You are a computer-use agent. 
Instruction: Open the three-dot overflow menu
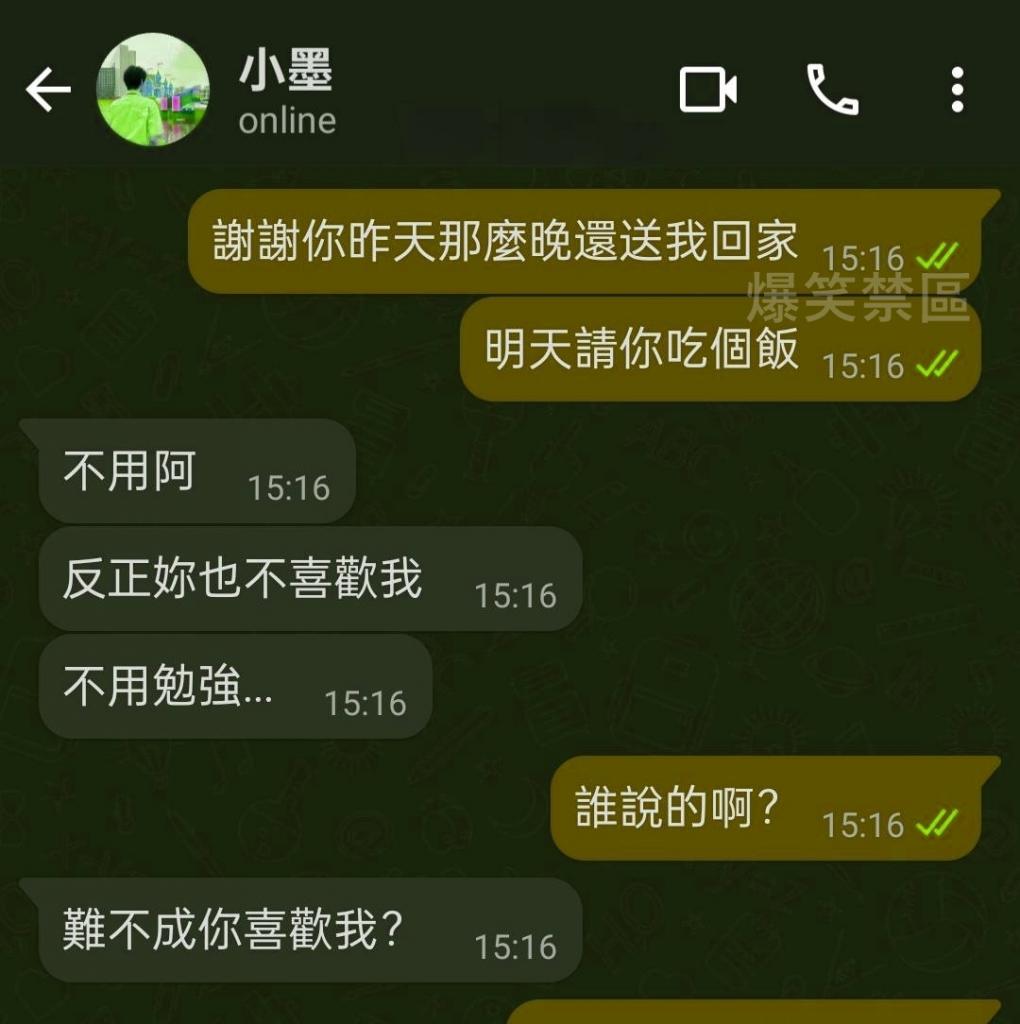pyautogui.click(x=957, y=90)
